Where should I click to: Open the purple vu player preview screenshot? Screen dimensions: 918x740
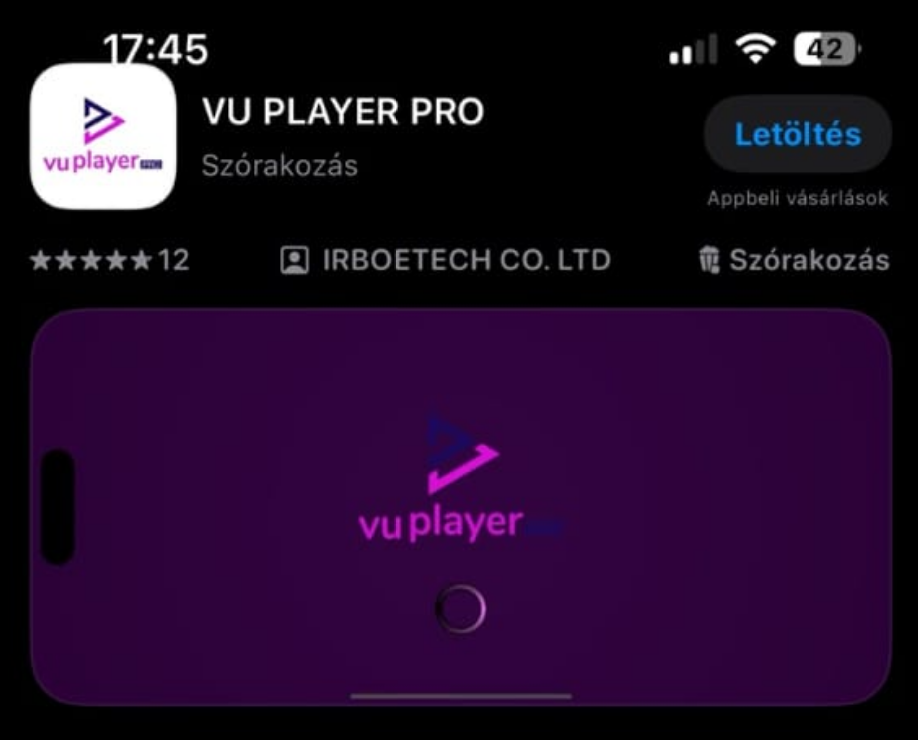(460, 506)
